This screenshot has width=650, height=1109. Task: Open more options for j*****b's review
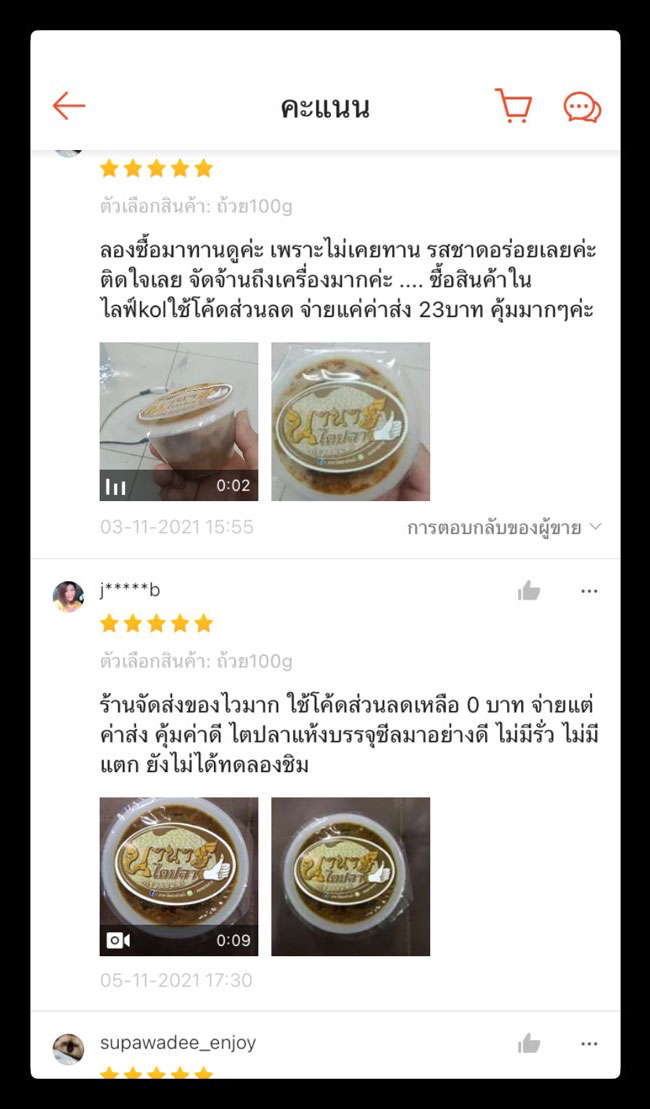pos(589,591)
